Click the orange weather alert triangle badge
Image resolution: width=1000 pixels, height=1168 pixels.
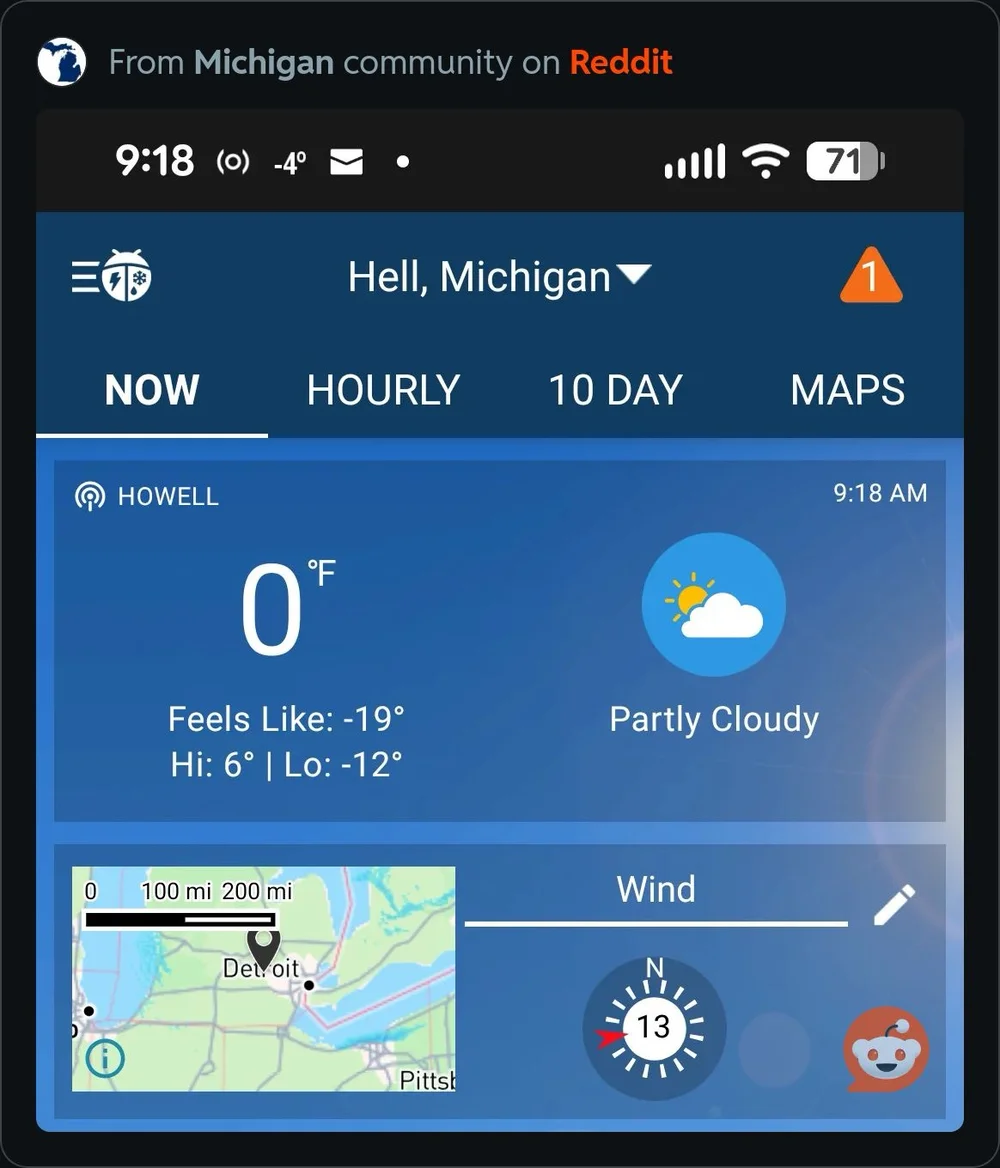pyautogui.click(x=871, y=274)
